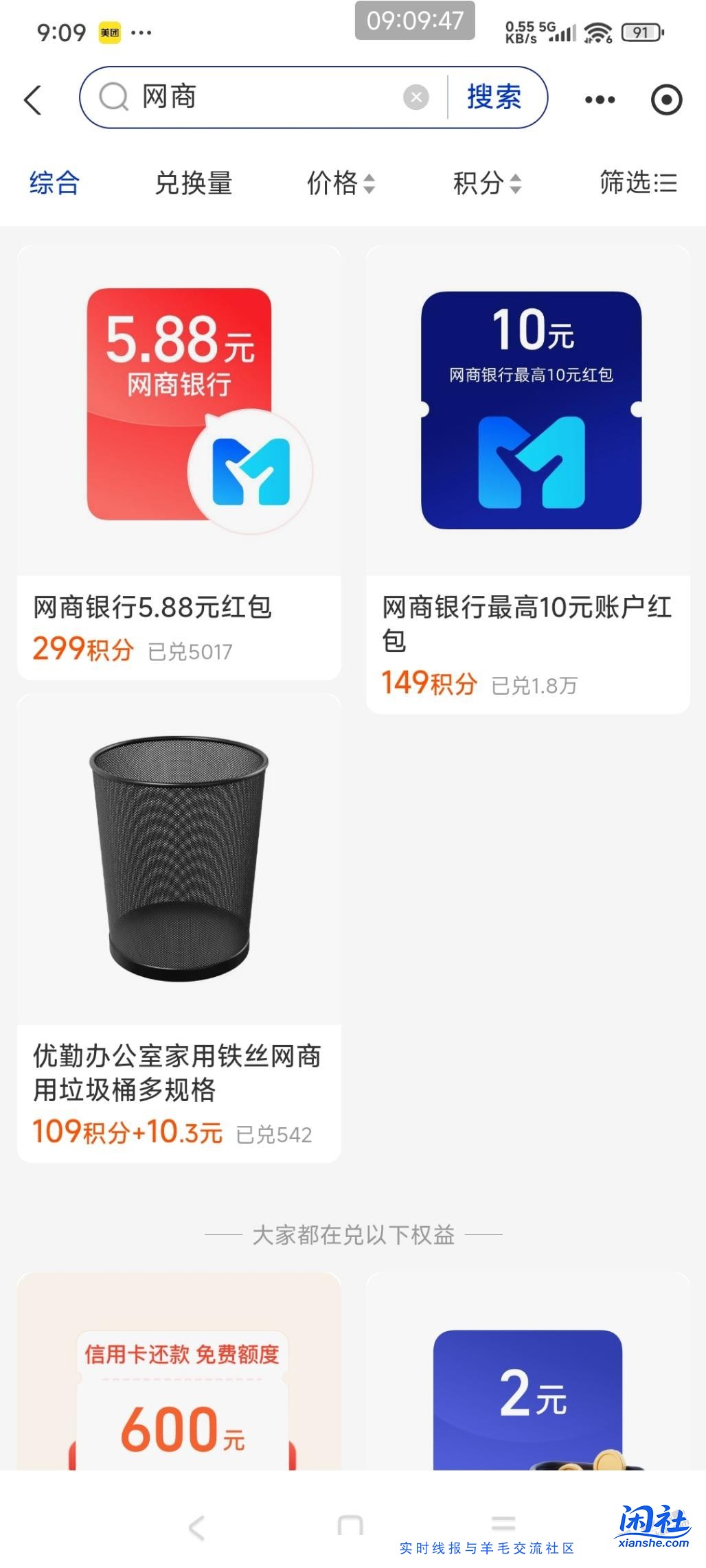Tap the back arrow to return
Image resolution: width=706 pixels, height=1568 pixels.
pyautogui.click(x=32, y=98)
